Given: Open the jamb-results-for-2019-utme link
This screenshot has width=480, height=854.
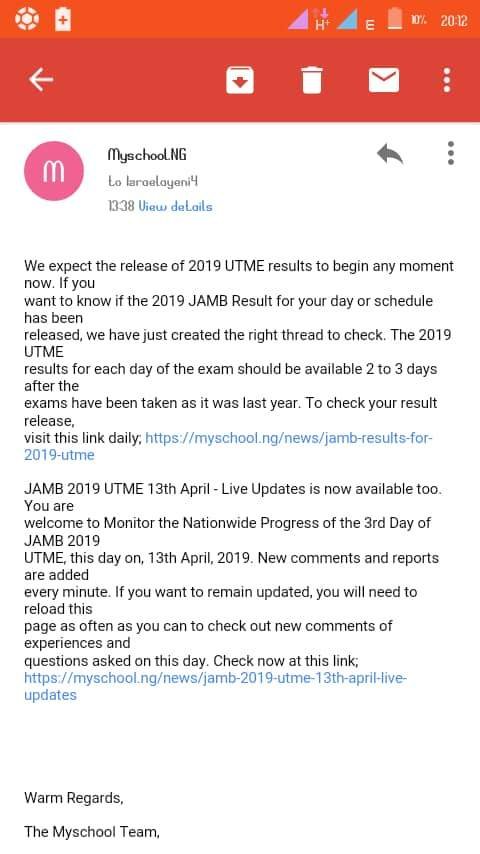Looking at the screenshot, I should (228, 446).
